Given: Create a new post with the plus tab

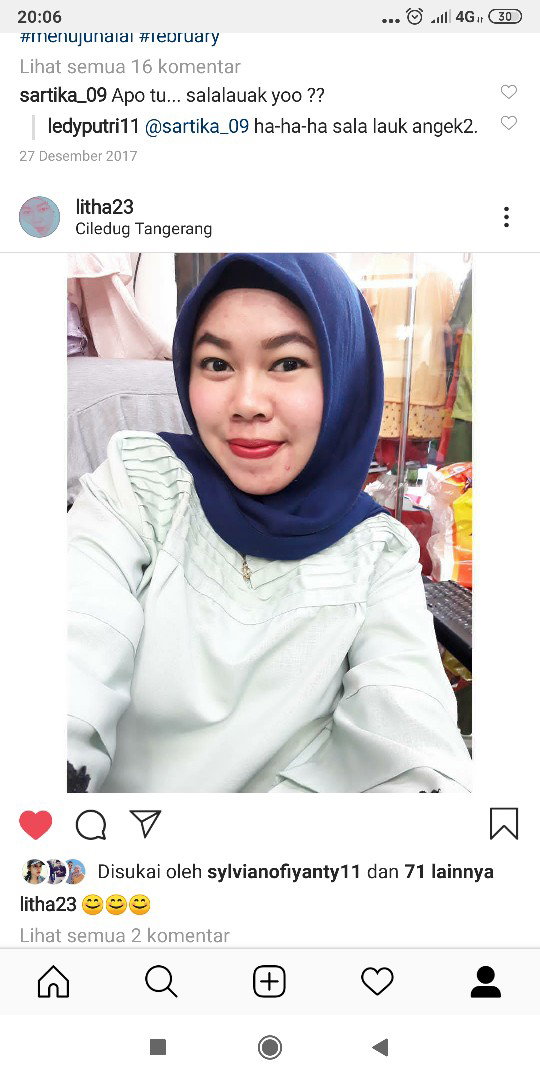Looking at the screenshot, I should pos(269,982).
